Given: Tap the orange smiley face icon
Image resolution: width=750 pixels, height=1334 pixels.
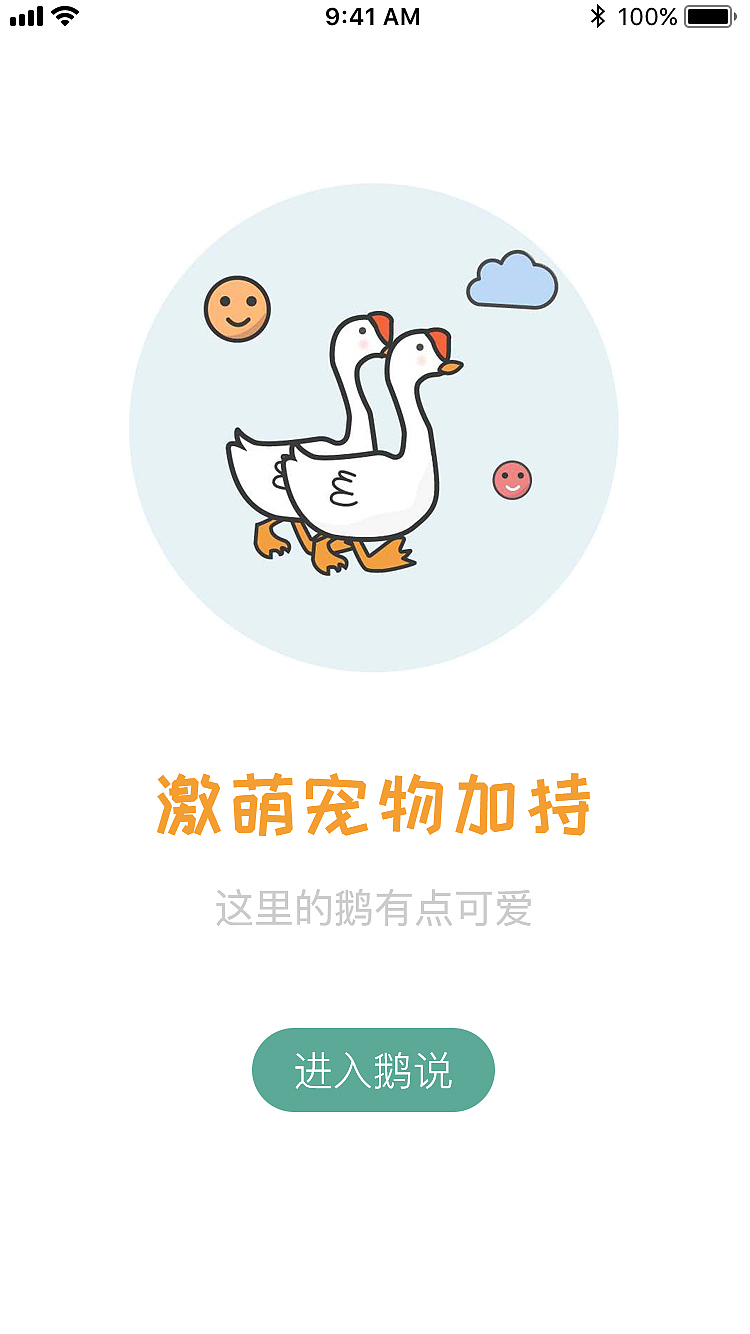Looking at the screenshot, I should click(x=237, y=308).
